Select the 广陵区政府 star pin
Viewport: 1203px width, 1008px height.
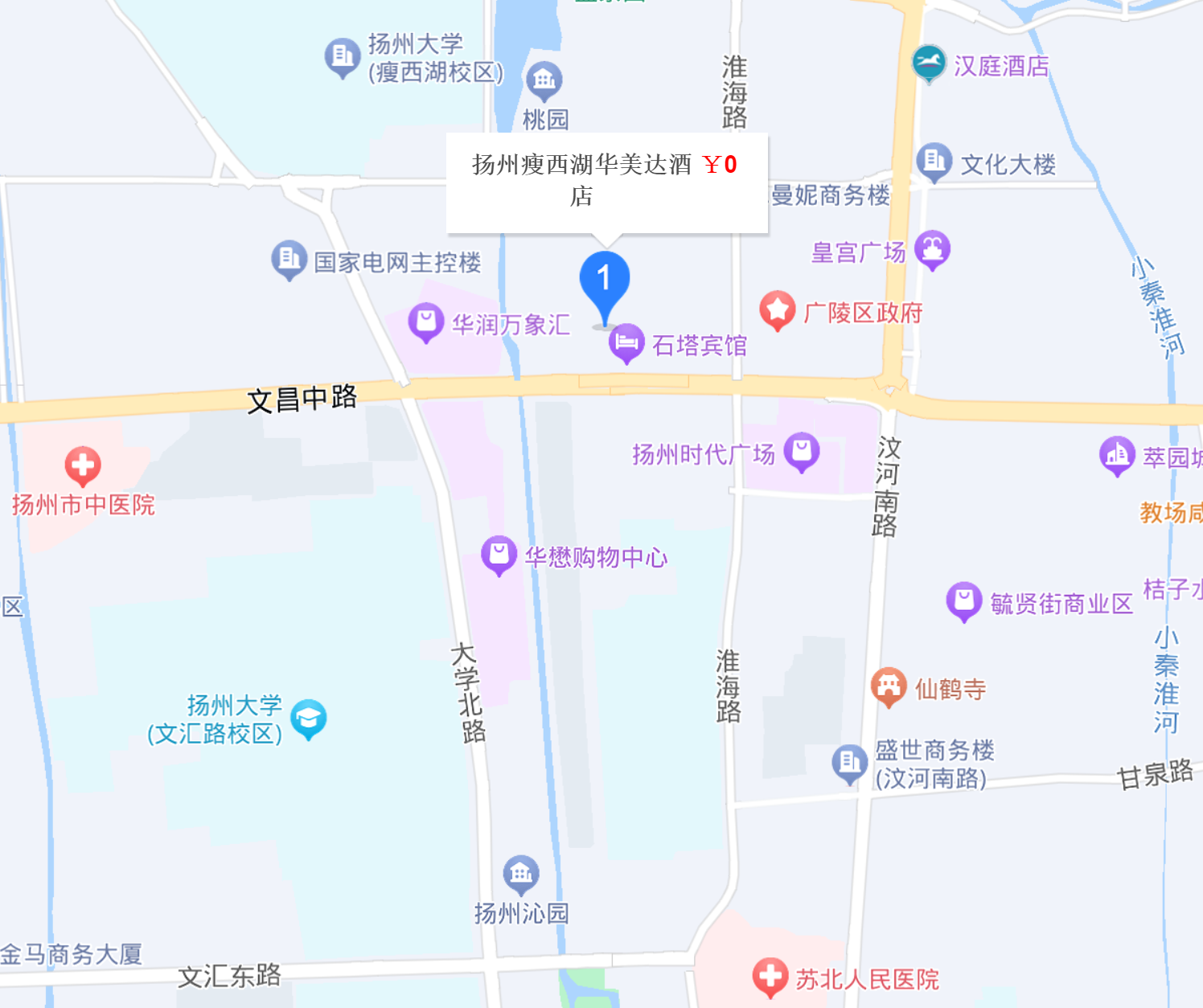(777, 309)
